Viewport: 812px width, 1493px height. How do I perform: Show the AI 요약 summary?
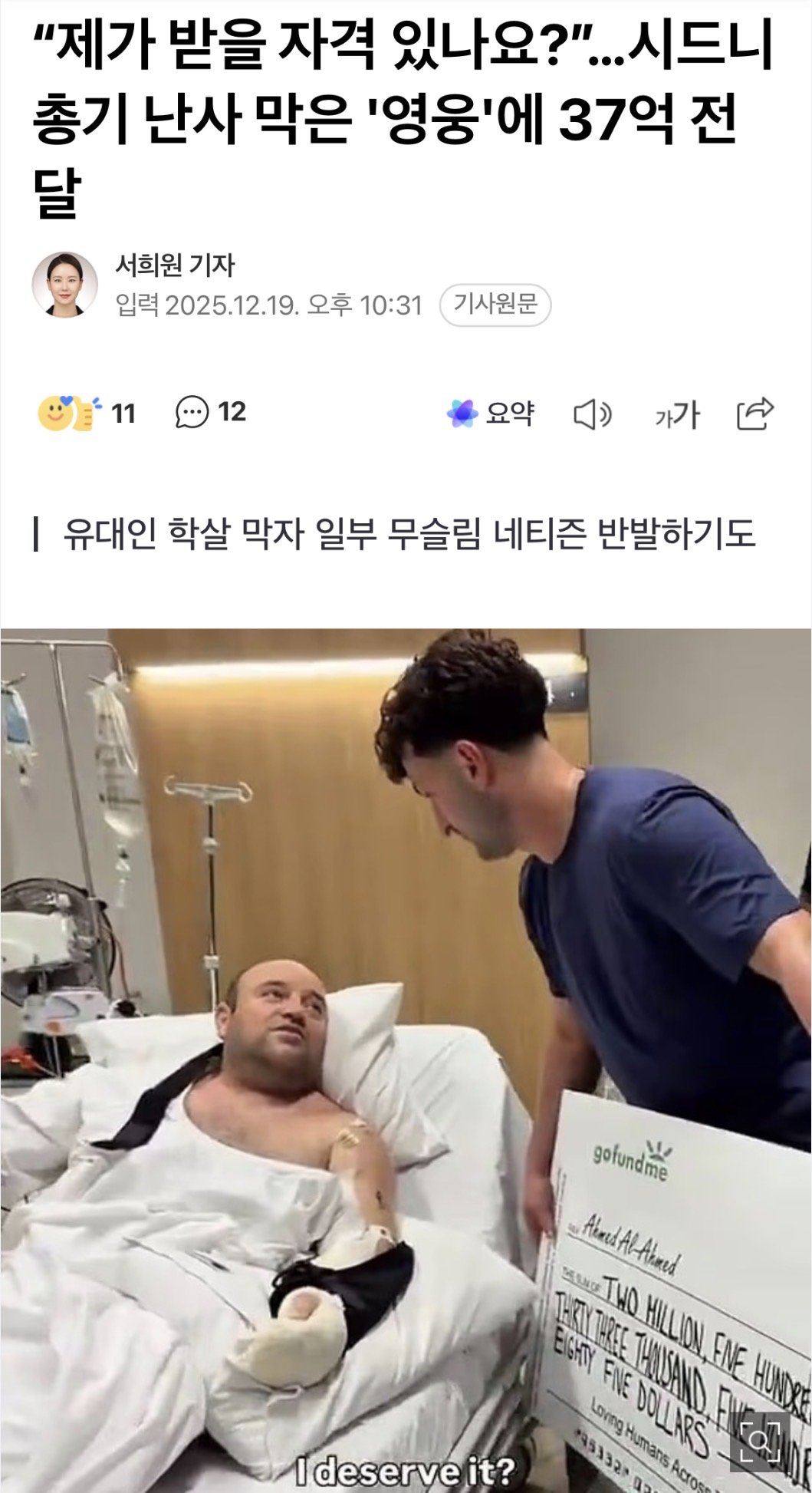491,414
